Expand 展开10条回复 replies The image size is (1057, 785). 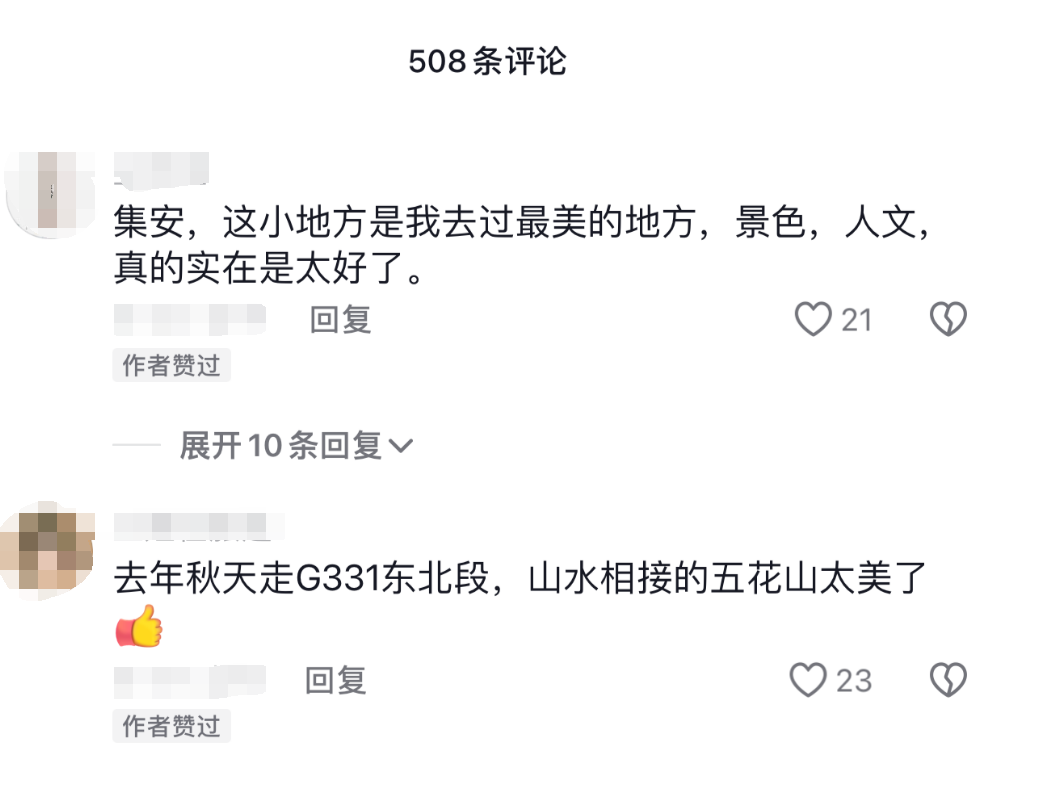(296, 445)
